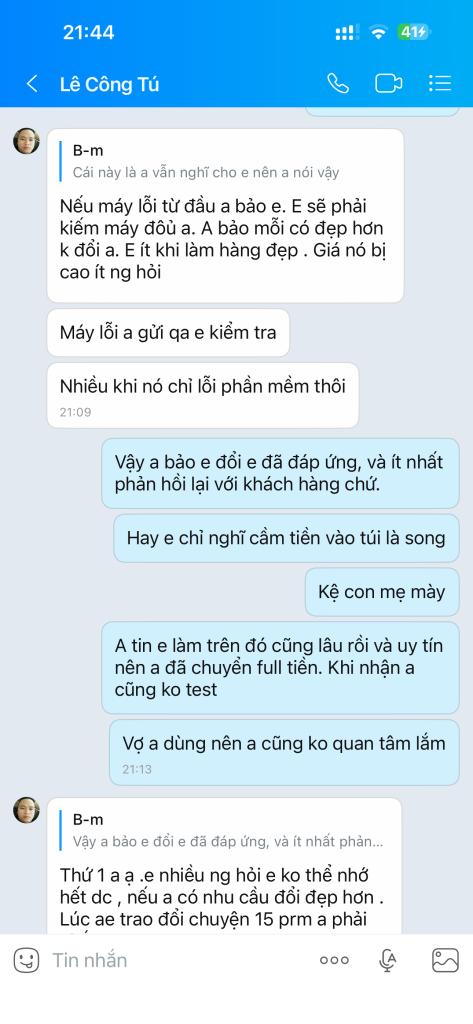473x1024 pixels.
Task: Start a voice call with Lê Công Tú
Action: click(338, 84)
